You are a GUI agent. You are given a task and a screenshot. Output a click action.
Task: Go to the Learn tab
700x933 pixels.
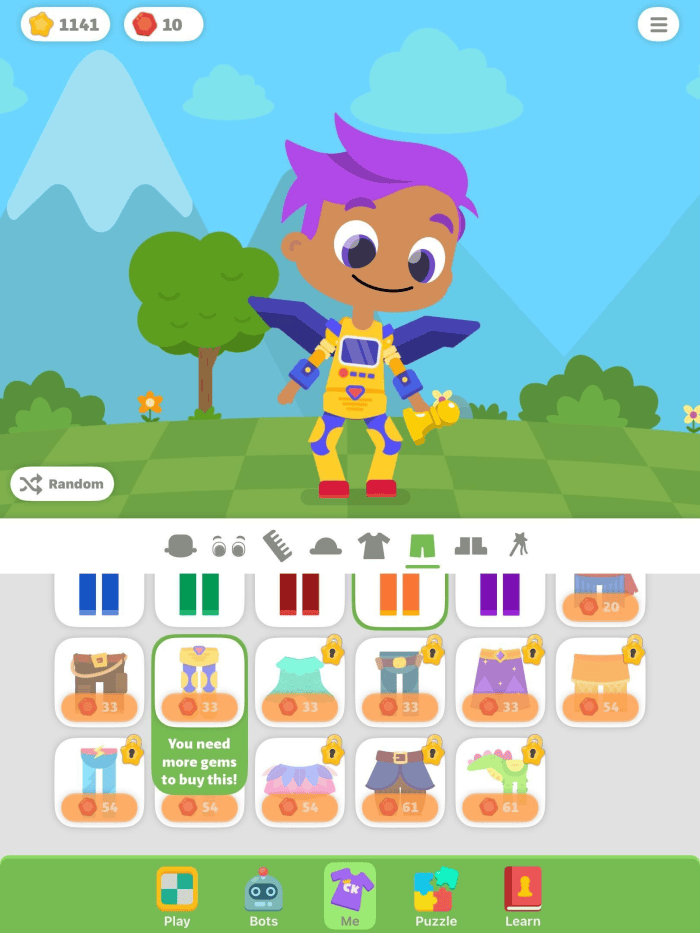522,896
